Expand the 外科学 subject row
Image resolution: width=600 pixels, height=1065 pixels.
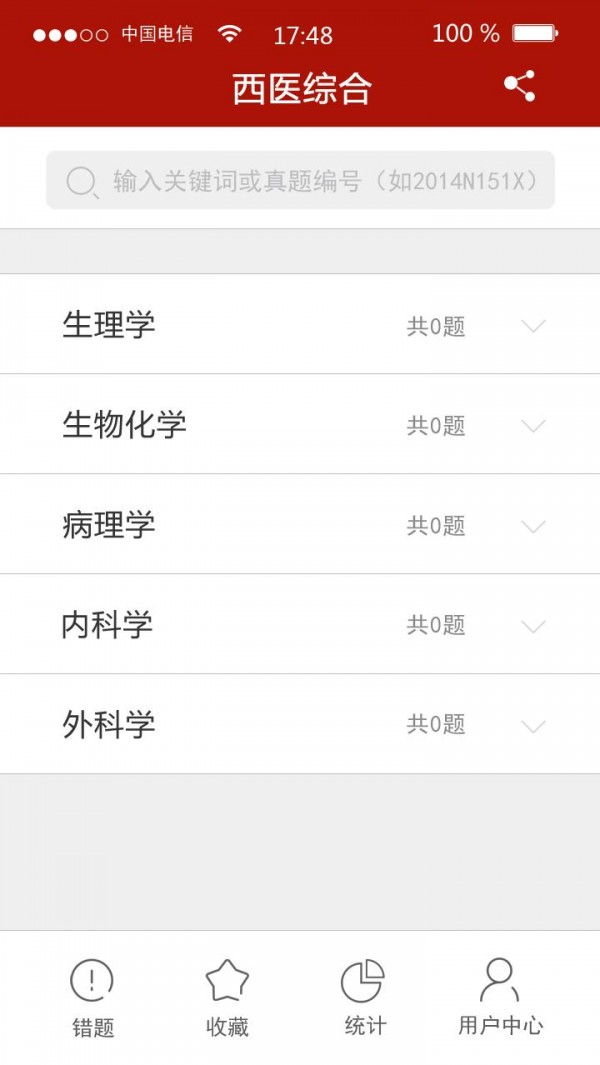click(533, 725)
